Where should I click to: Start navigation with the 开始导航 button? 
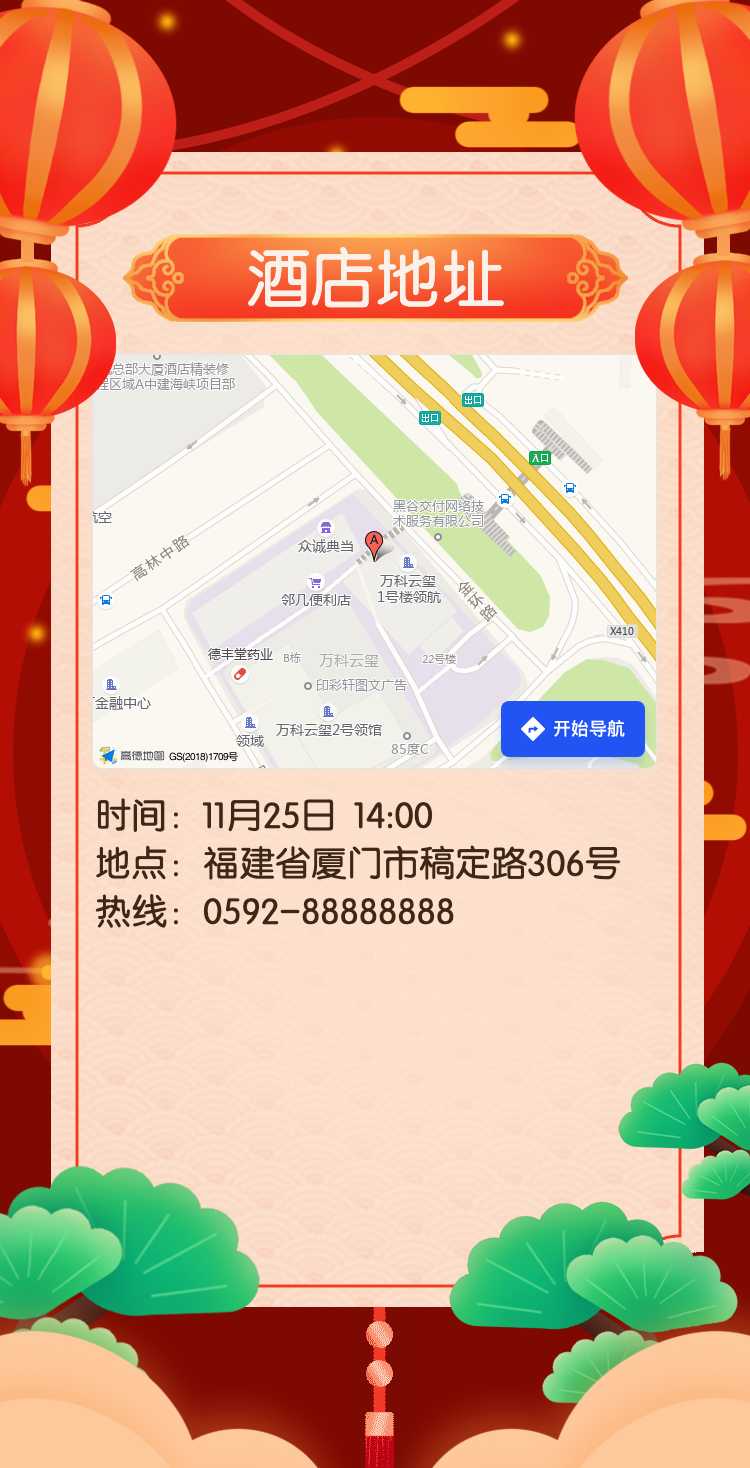tap(572, 729)
